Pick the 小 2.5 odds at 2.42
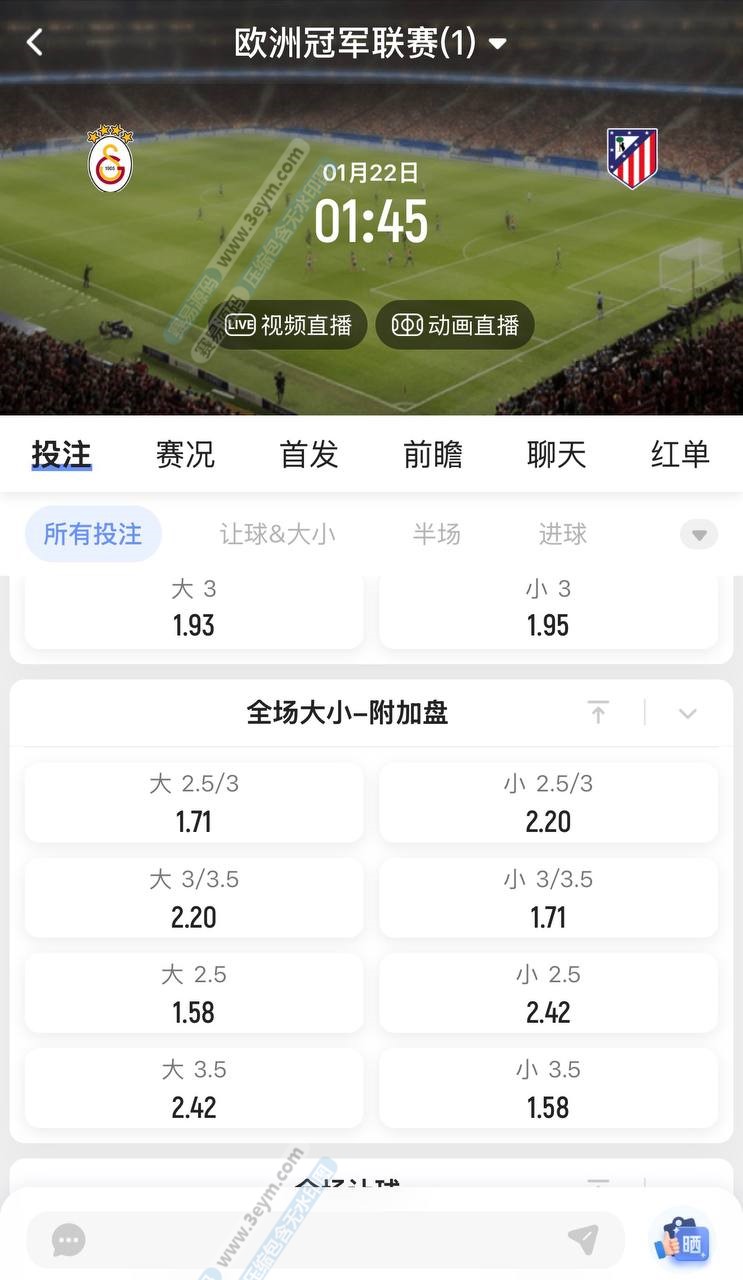Screen dimensions: 743x1280 coord(548,994)
